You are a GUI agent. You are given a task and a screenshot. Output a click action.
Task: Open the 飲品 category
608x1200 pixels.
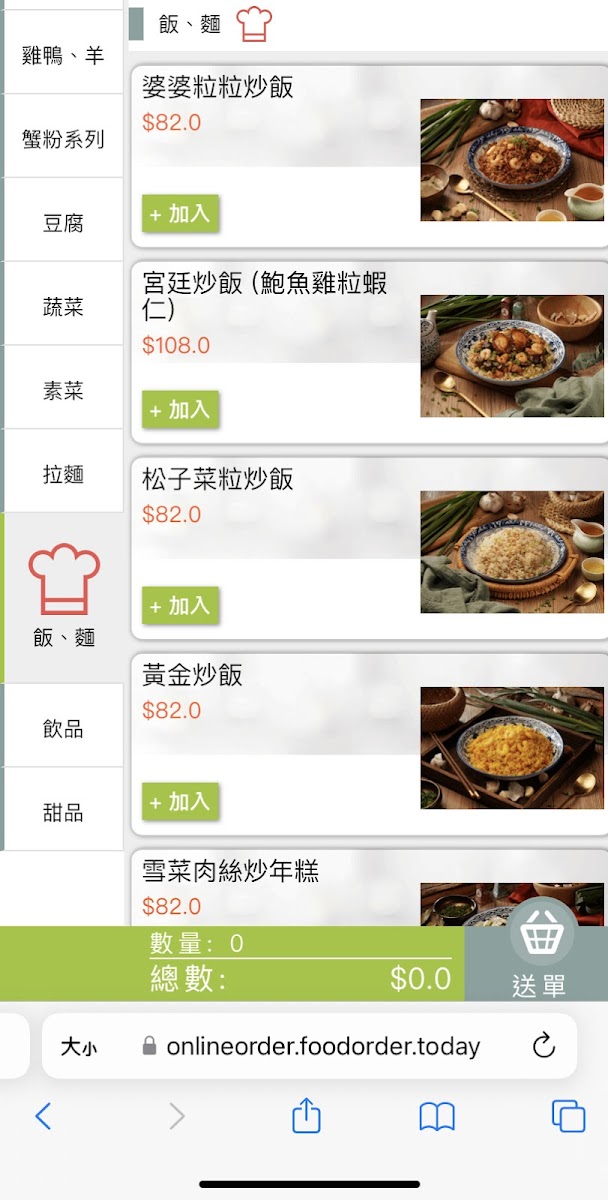(x=63, y=729)
